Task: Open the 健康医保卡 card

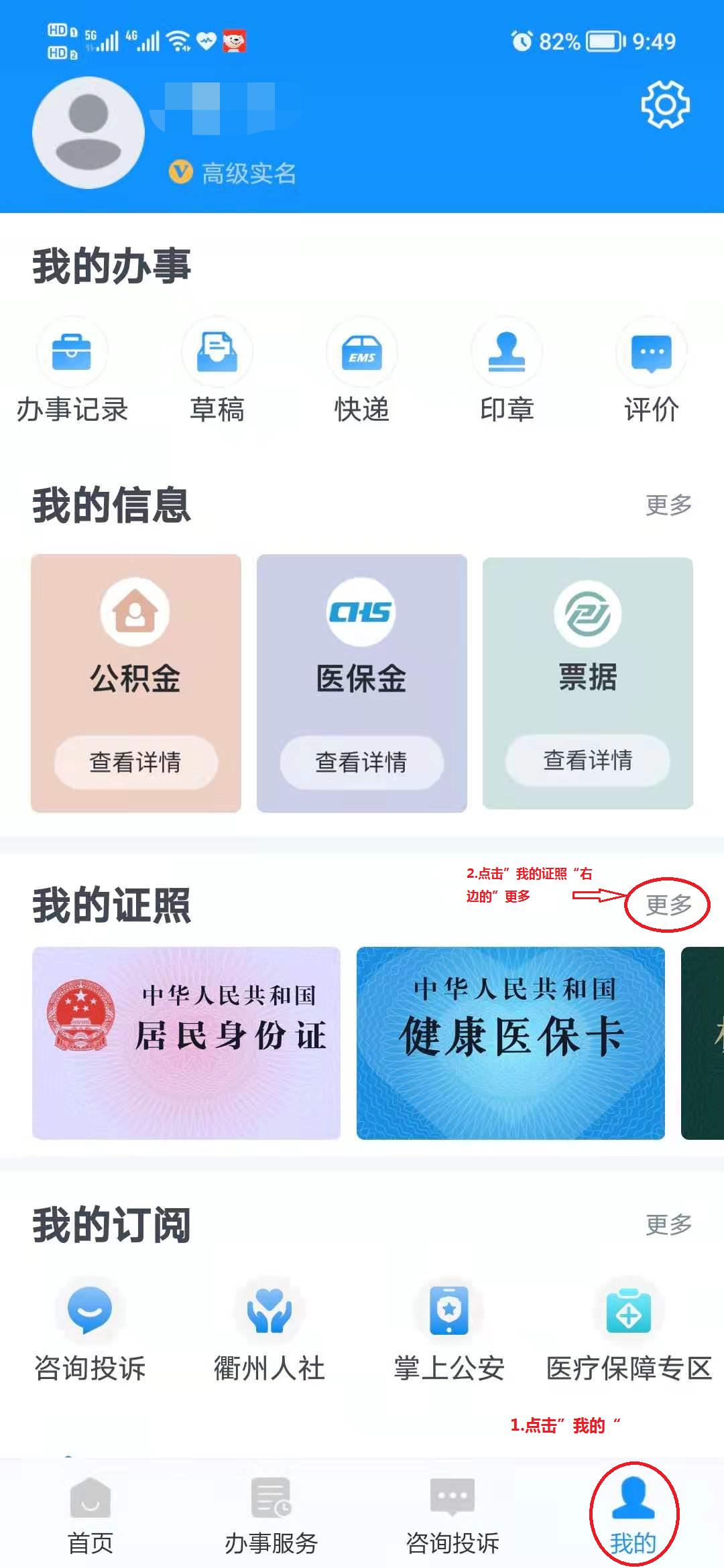Action: (x=510, y=1043)
